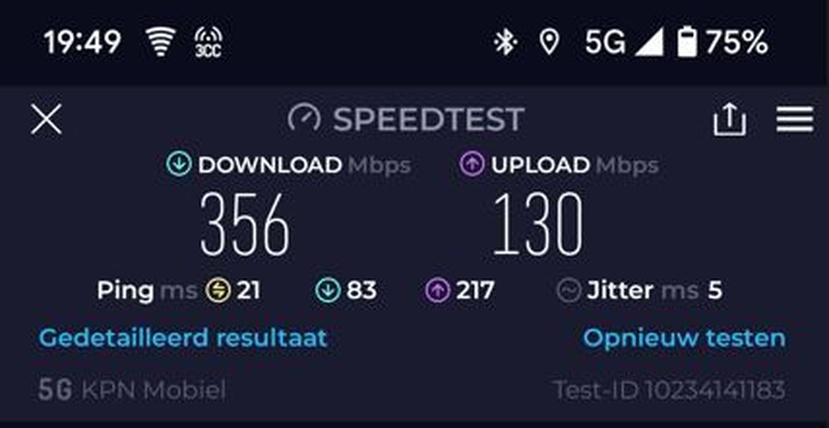Share the speedtest result

[x=729, y=120]
